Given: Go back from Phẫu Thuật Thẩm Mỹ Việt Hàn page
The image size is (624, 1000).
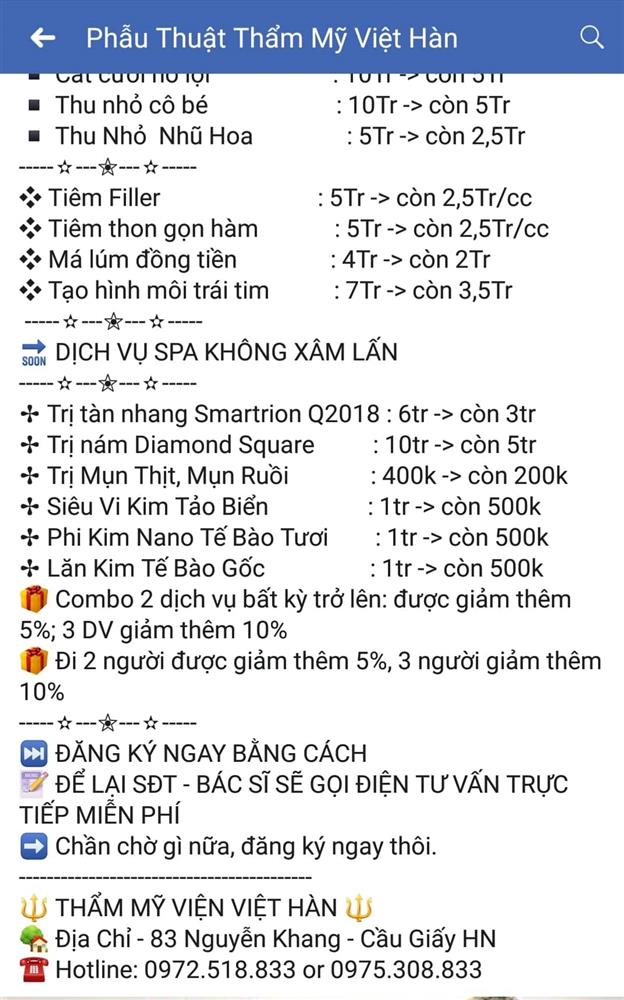Looking at the screenshot, I should click(x=42, y=38).
